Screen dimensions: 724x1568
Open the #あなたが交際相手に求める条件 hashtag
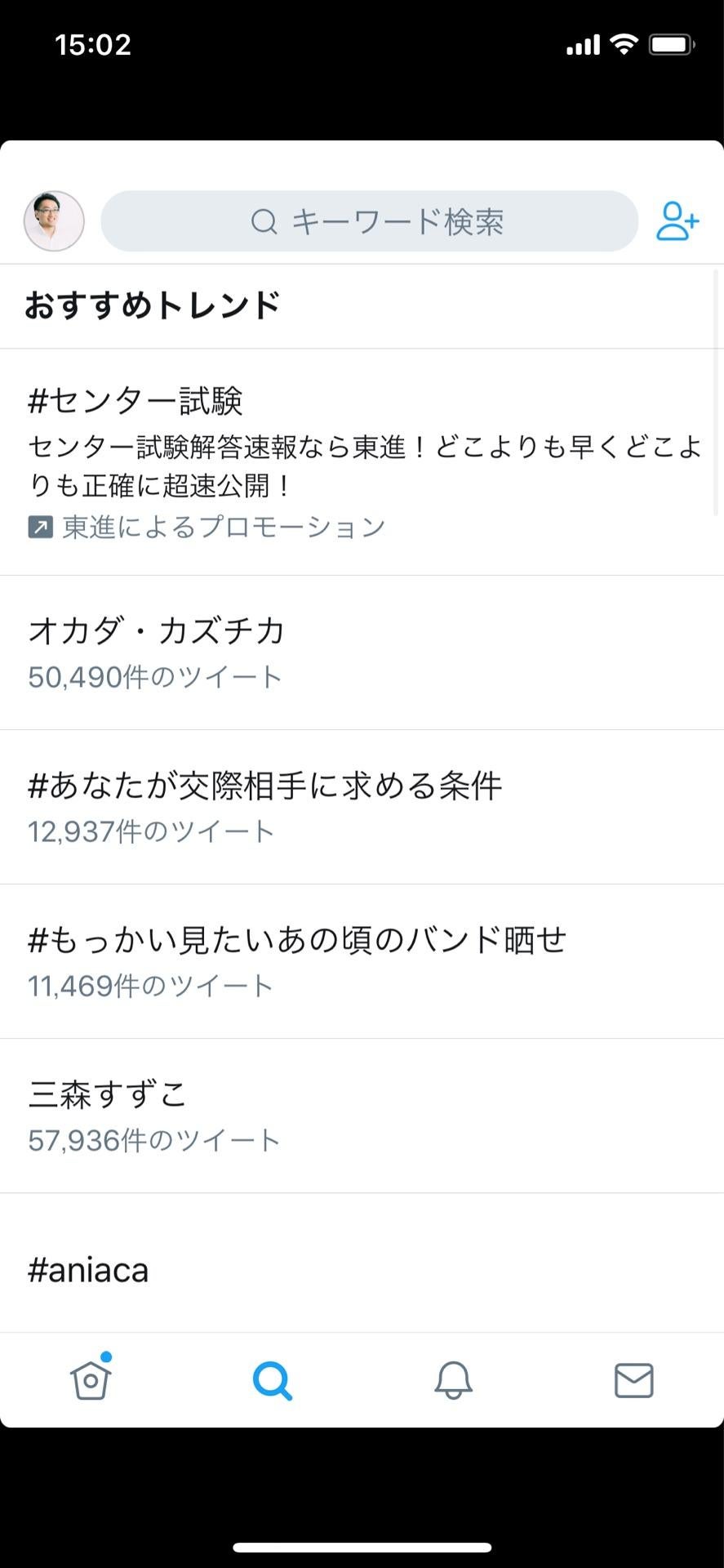pos(264,785)
